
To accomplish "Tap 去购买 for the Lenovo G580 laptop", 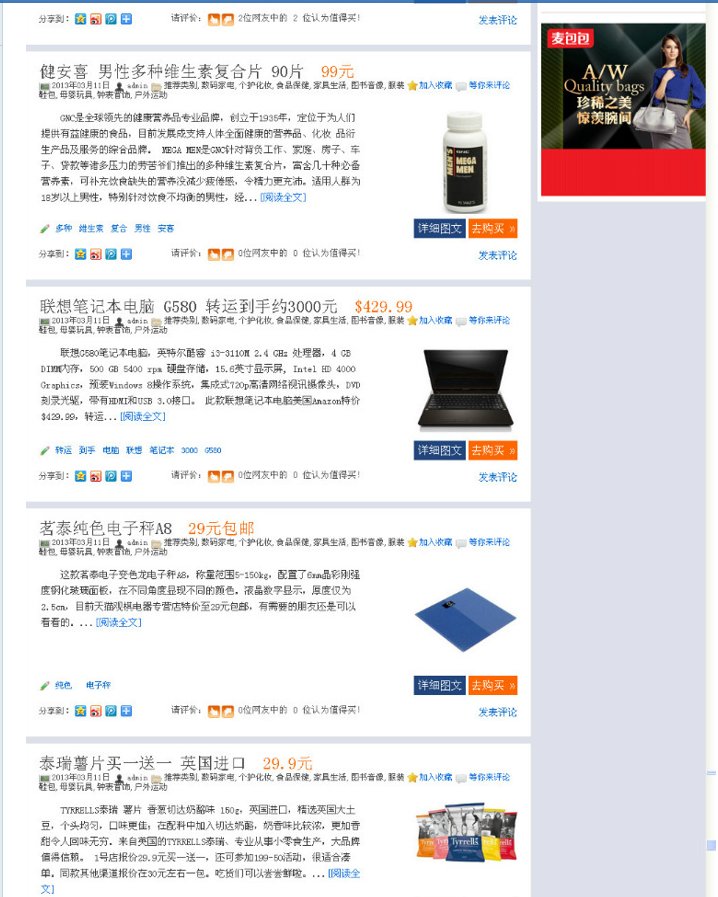I will (x=492, y=450).
